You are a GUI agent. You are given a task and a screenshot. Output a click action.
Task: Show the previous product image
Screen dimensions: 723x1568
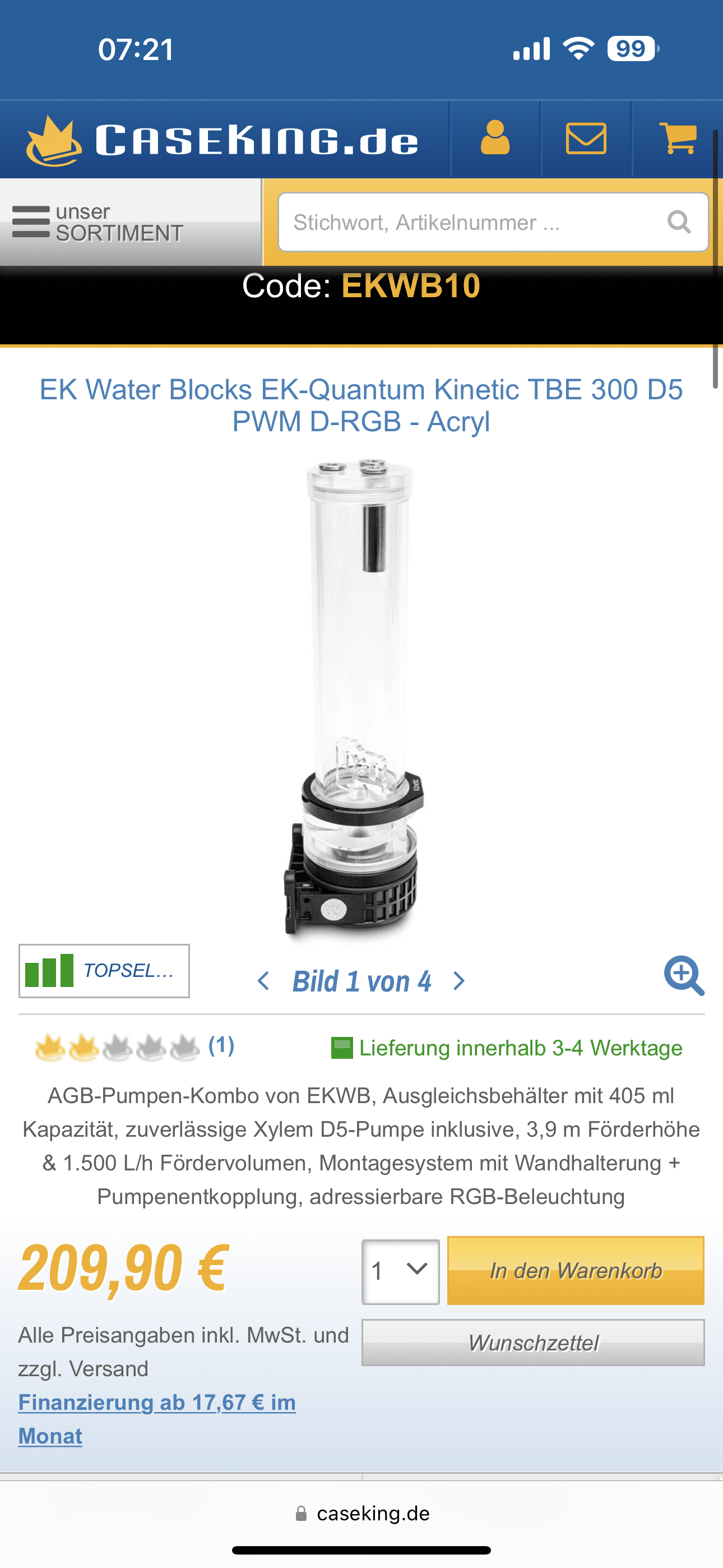click(263, 981)
